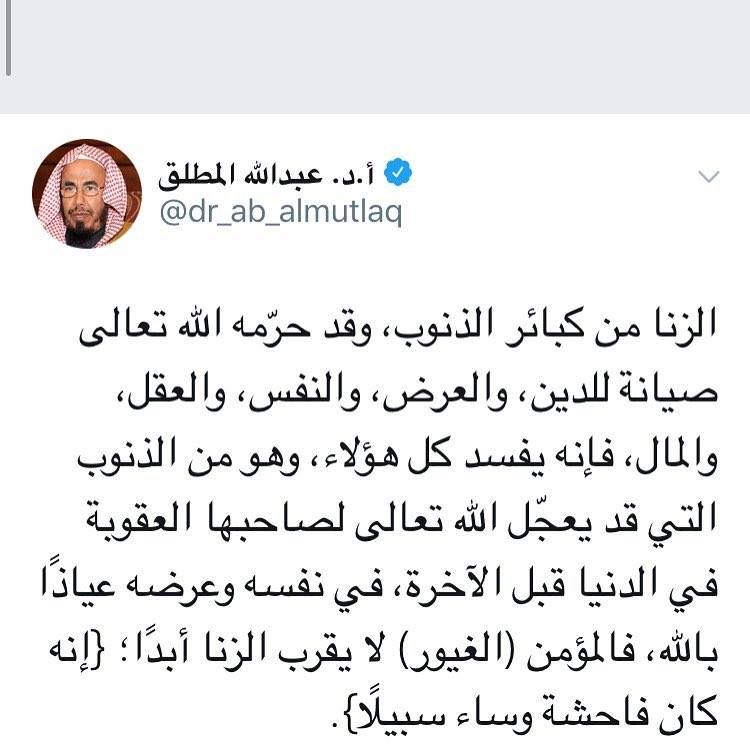Open the author's profile picture
The width and height of the screenshot is (750, 750).
87,194
